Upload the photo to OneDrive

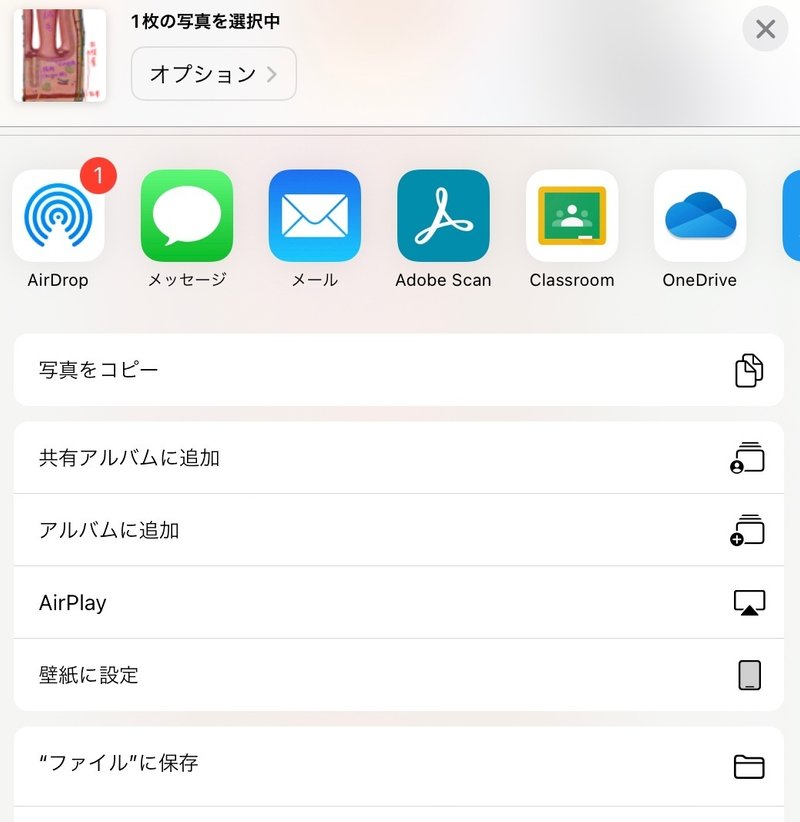coord(700,216)
